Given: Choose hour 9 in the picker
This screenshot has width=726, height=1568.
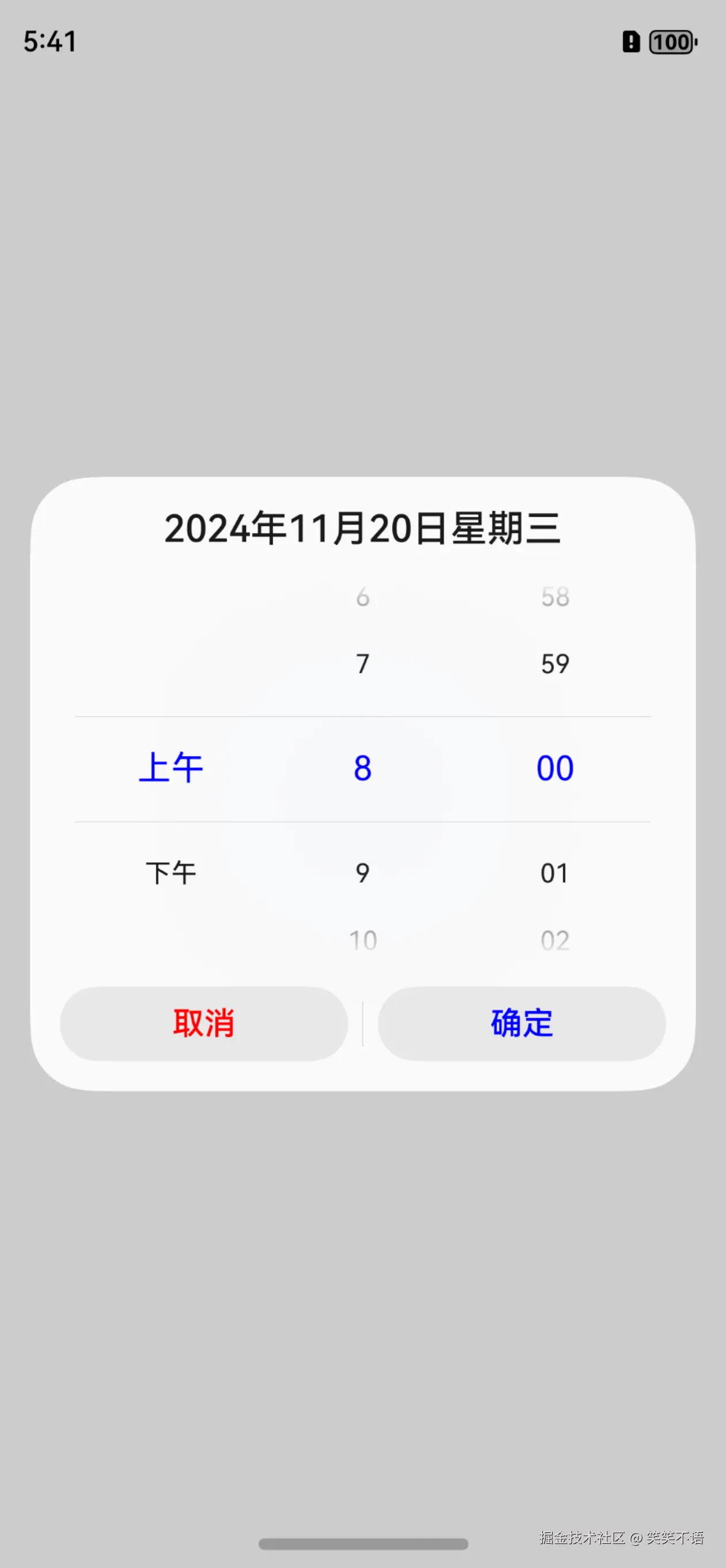Looking at the screenshot, I should point(362,873).
